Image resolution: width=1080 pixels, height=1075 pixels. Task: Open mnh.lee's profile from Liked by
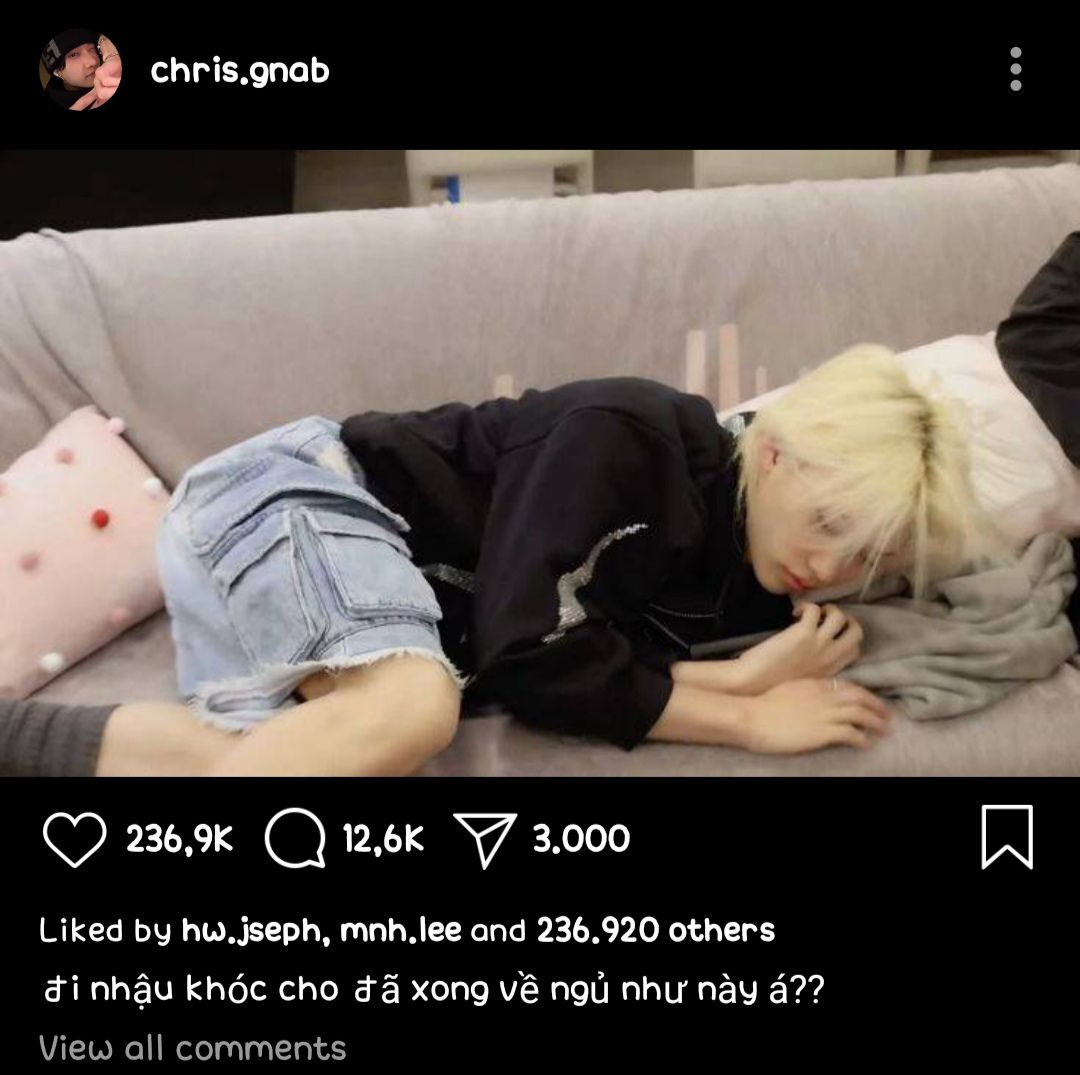tap(400, 931)
